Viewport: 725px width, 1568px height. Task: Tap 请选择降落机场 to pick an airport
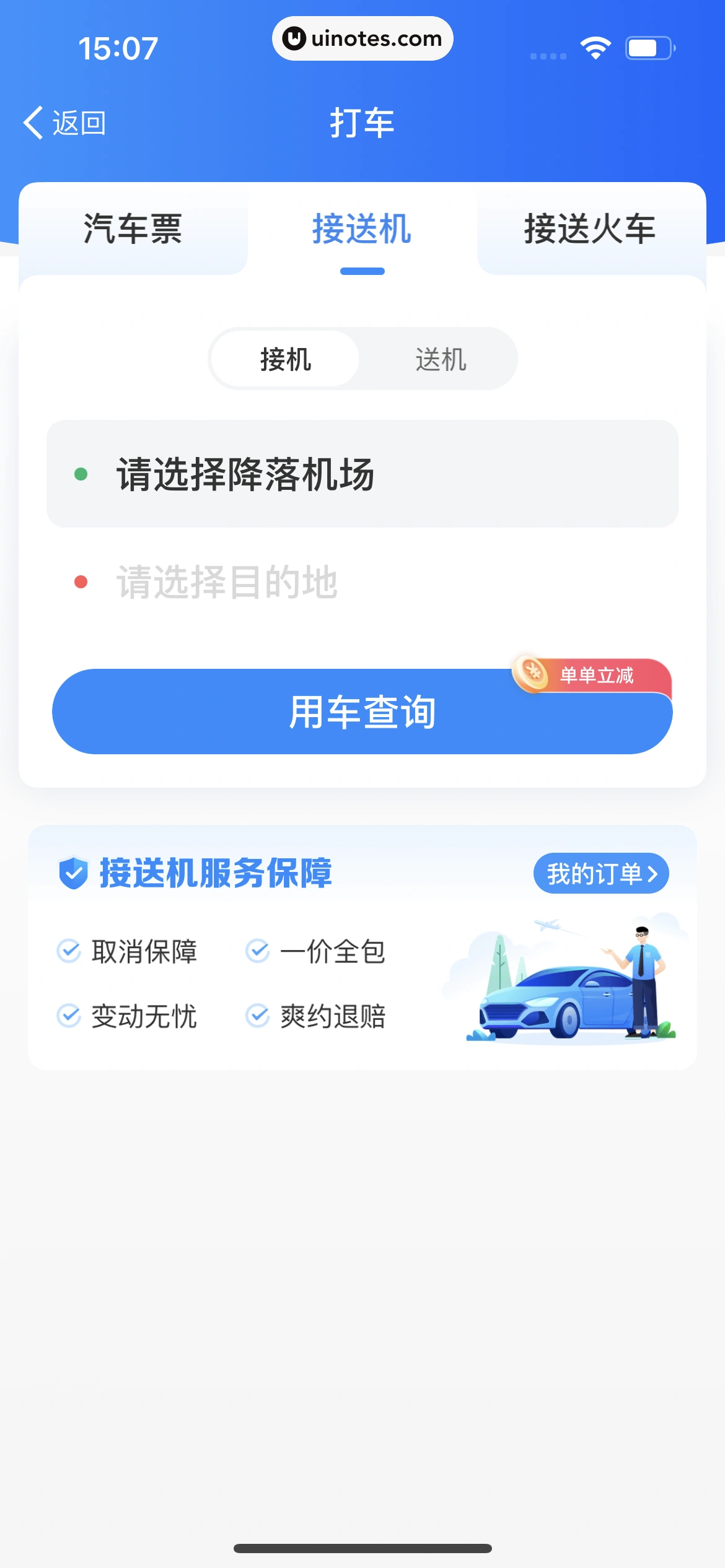point(362,474)
